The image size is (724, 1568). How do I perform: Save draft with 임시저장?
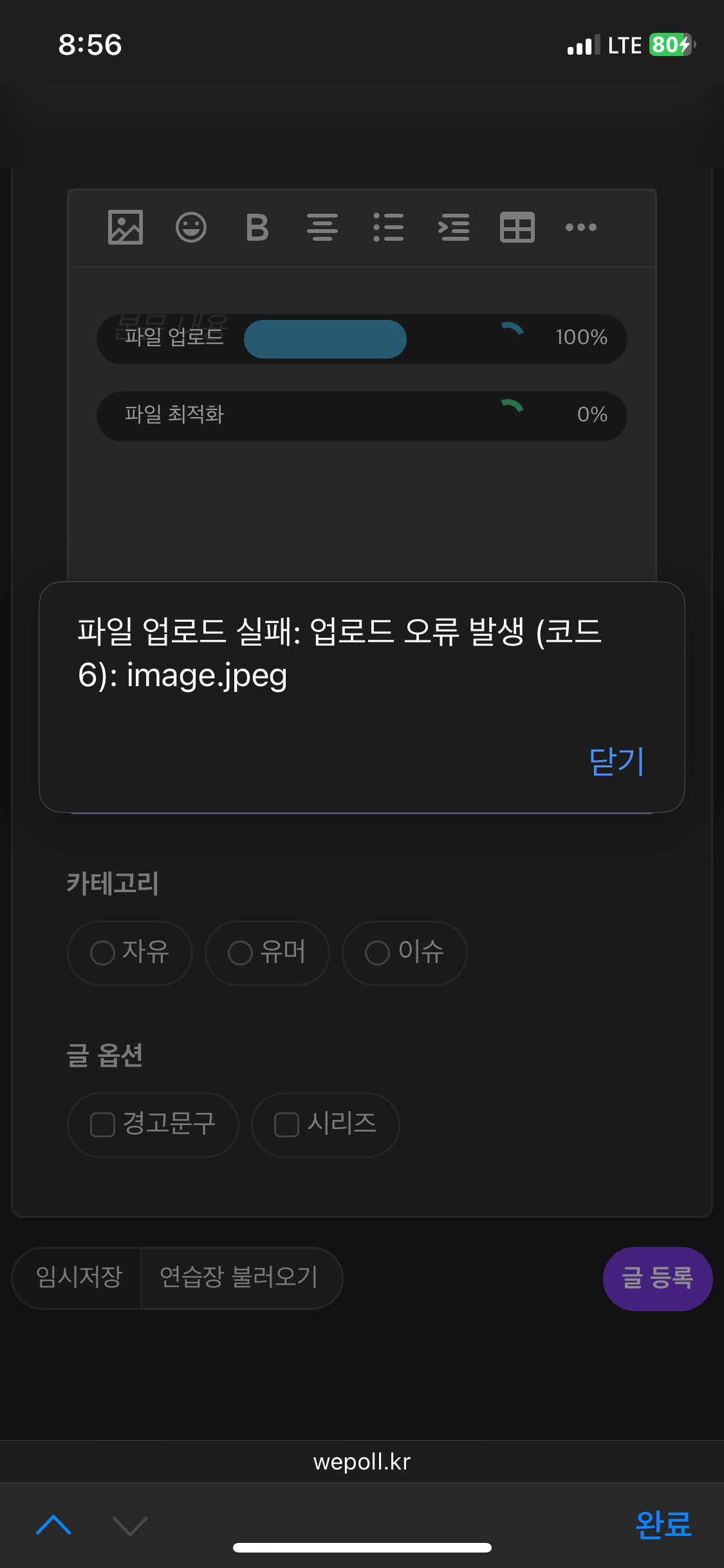click(78, 1278)
